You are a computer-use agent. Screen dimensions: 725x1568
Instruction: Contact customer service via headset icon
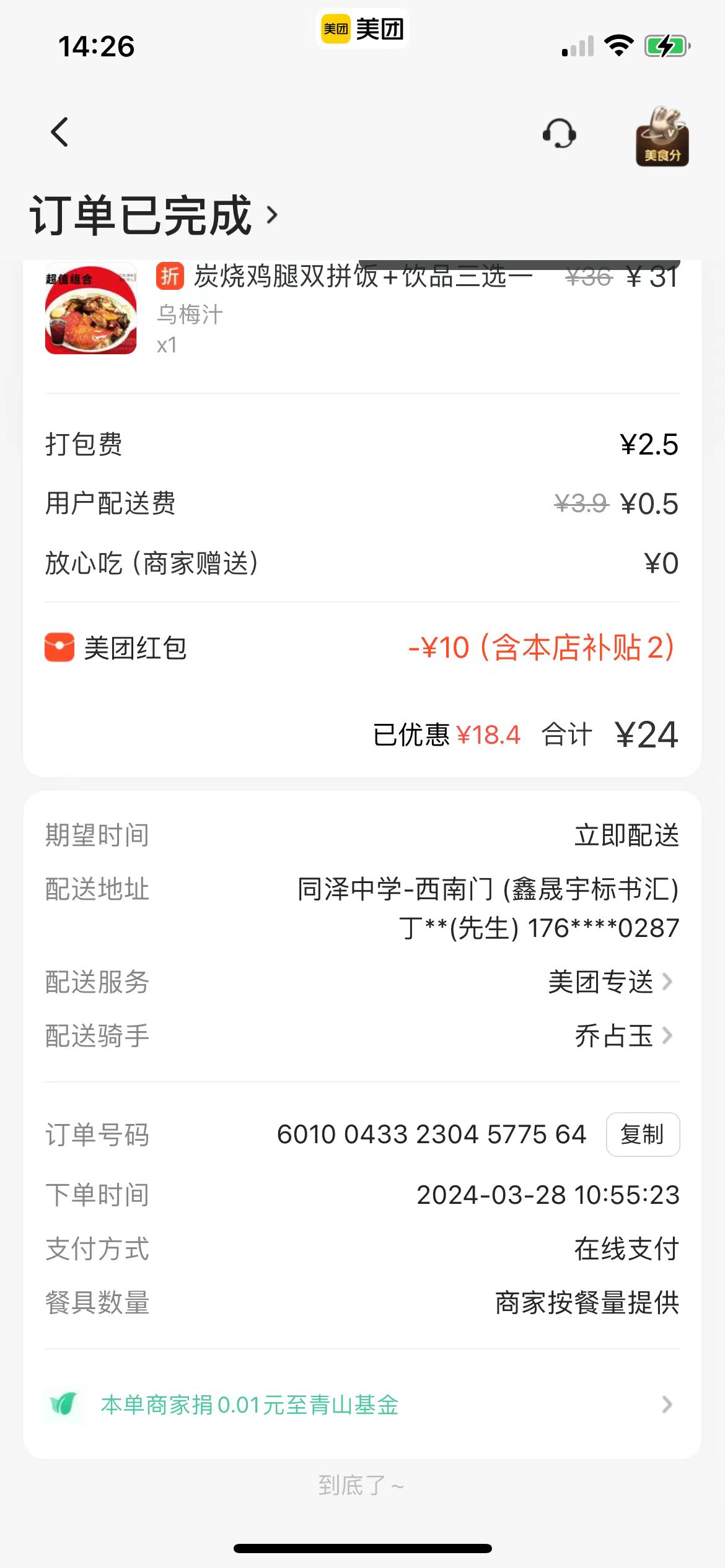pos(559,133)
